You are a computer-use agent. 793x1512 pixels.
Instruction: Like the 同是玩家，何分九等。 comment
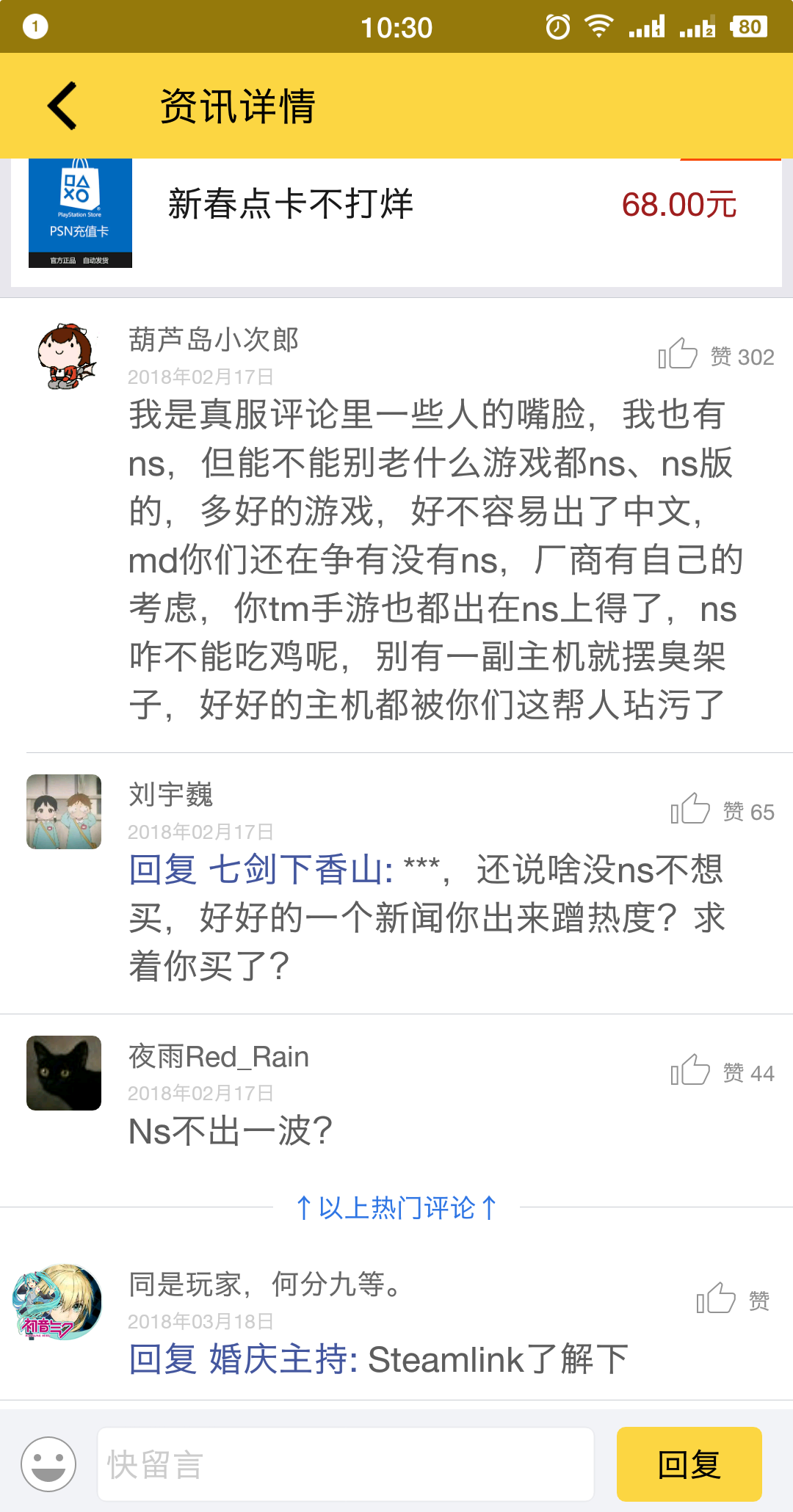[717, 1300]
